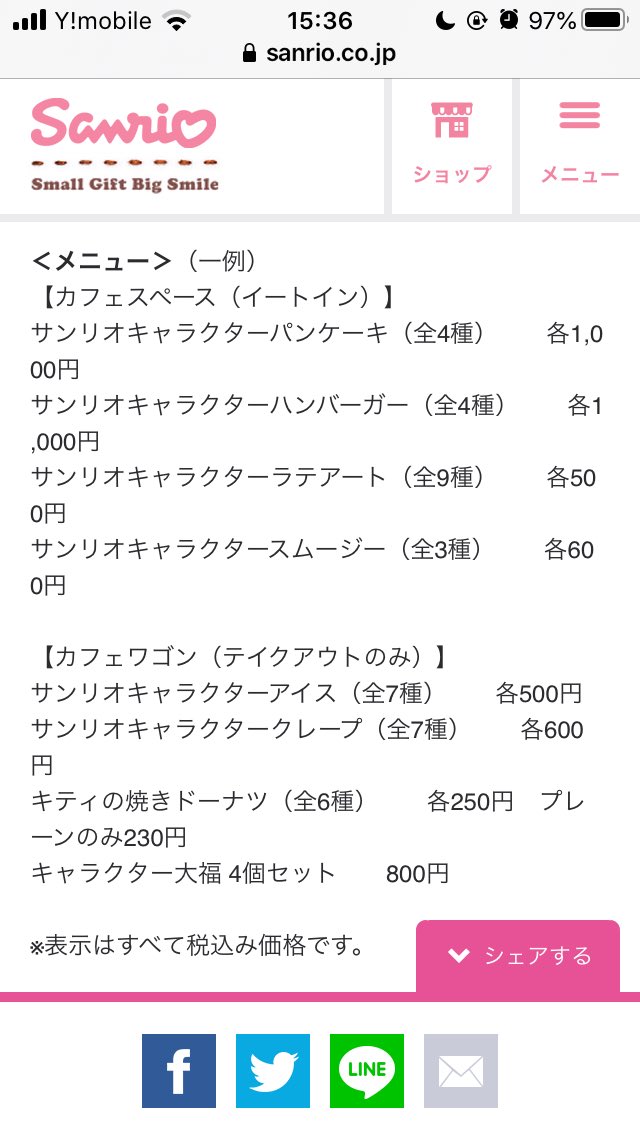Open the メニュー hamburger menu
The image size is (640, 1136).
pyautogui.click(x=580, y=146)
